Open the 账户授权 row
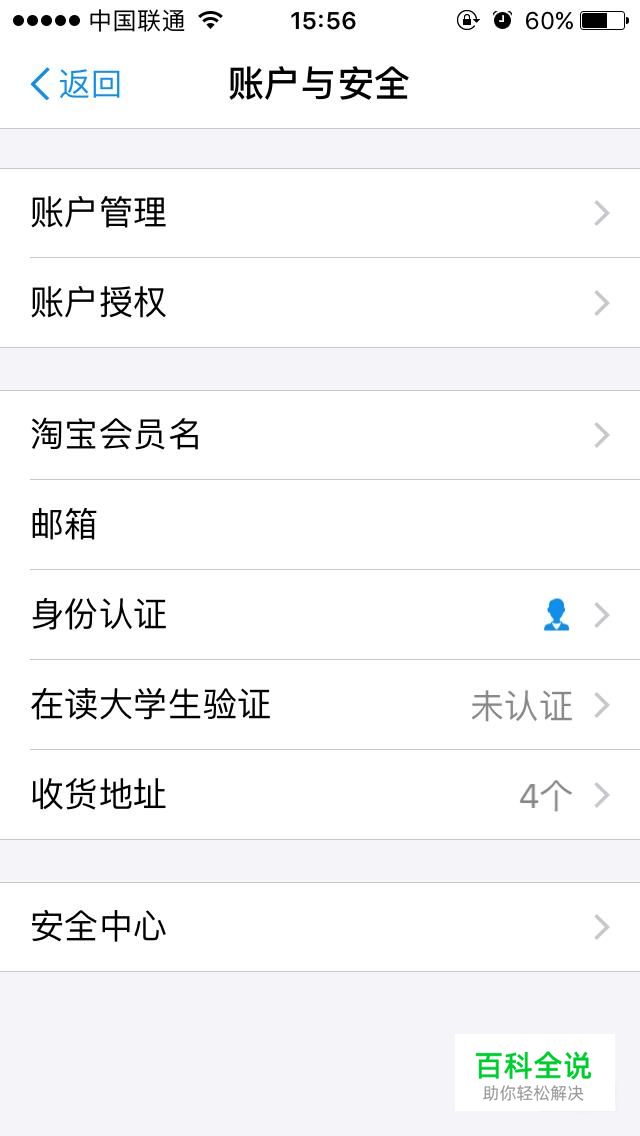 (x=320, y=303)
